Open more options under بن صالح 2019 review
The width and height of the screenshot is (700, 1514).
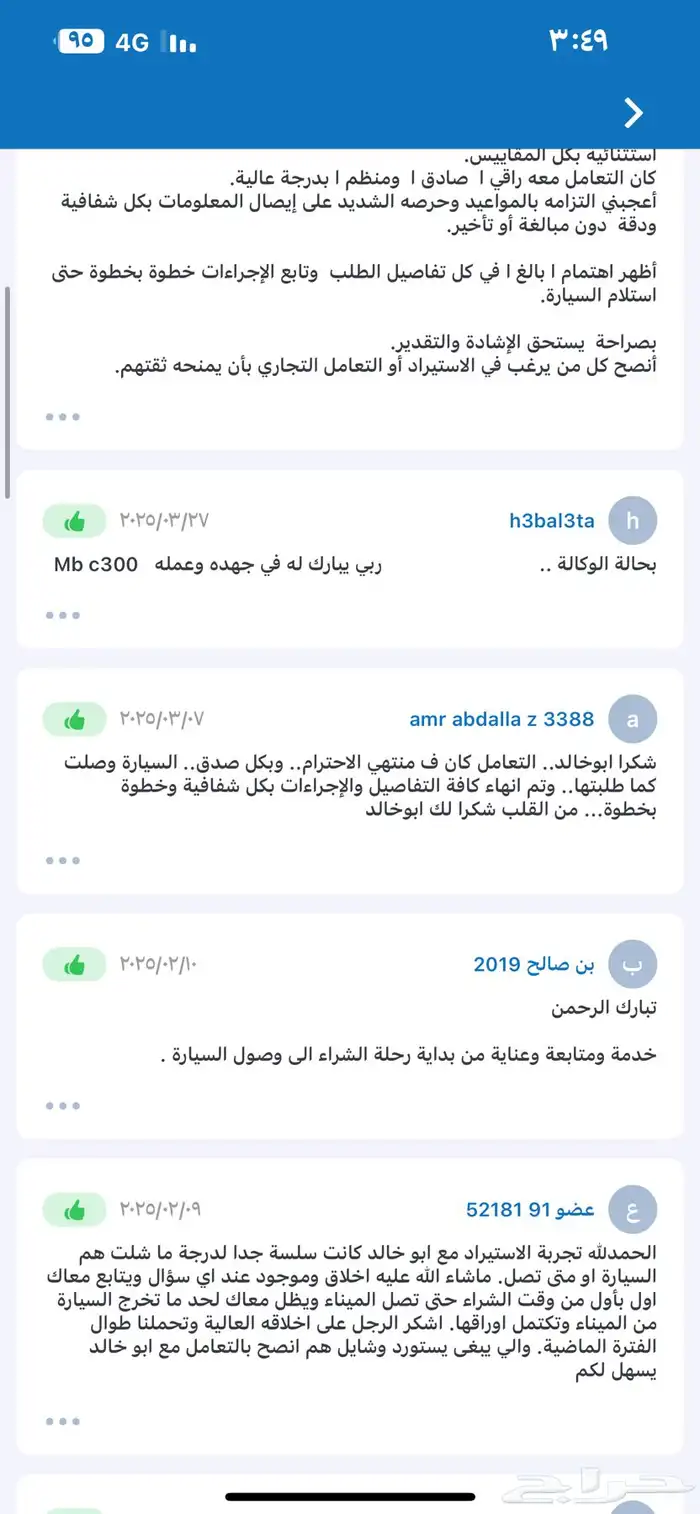(x=62, y=1105)
